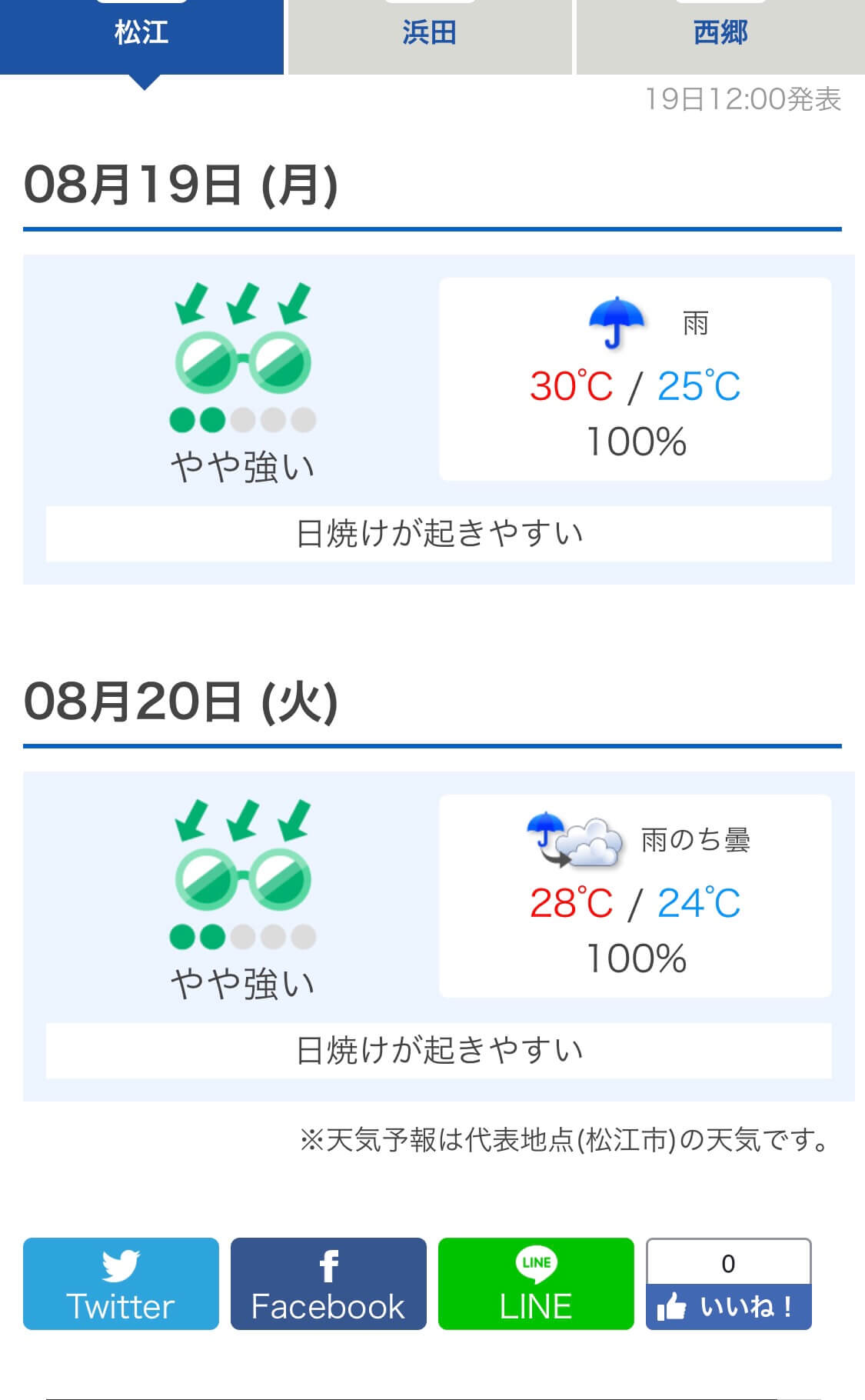865x1400 pixels.
Task: Like the page with いいね！
Action: [729, 1306]
